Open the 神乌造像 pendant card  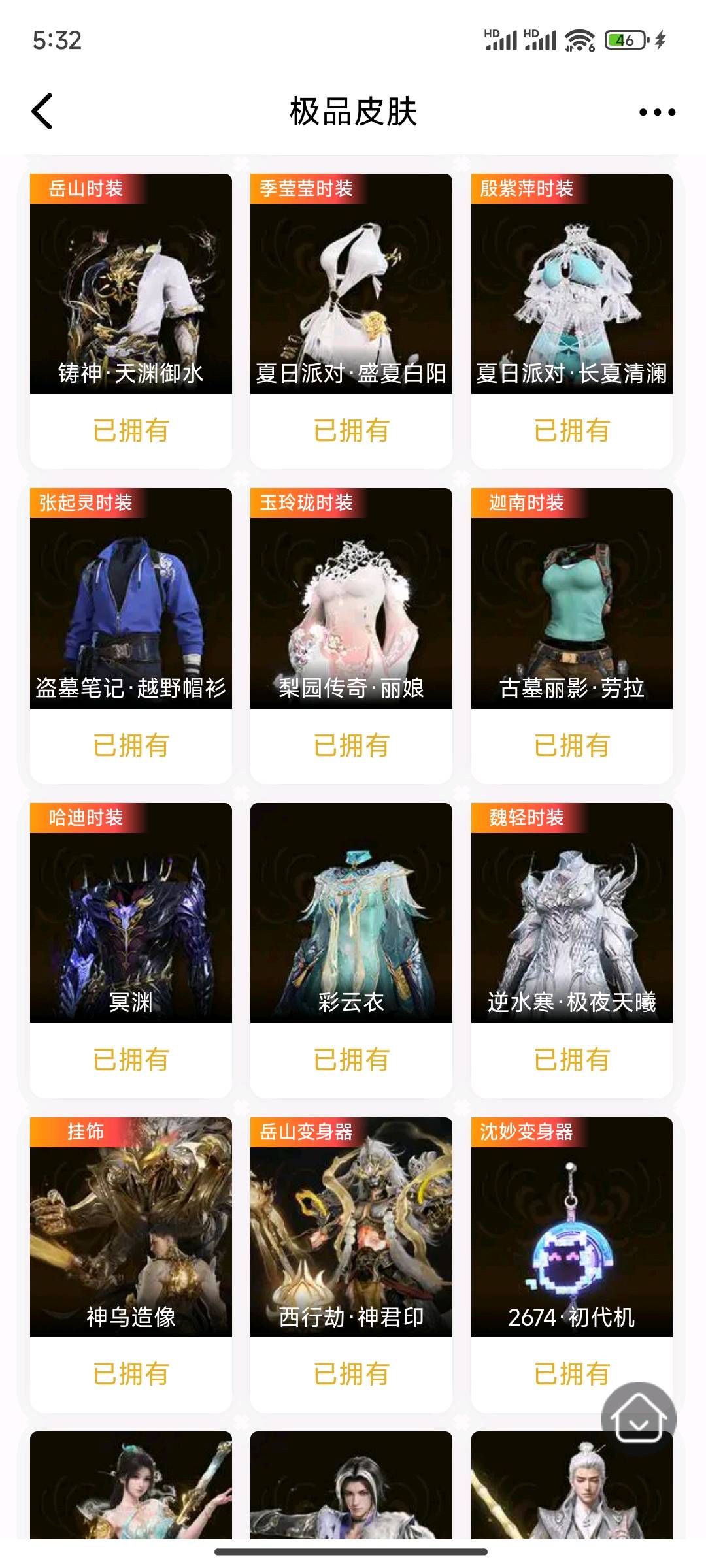pos(131,1227)
